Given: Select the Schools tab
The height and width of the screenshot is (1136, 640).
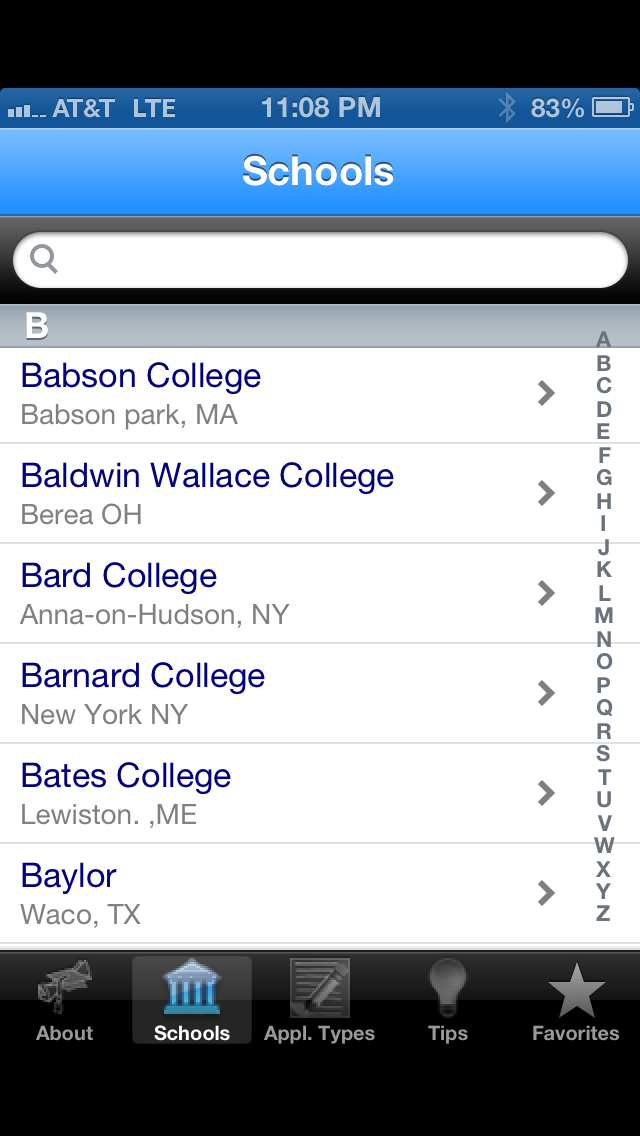Looking at the screenshot, I should (192, 1000).
